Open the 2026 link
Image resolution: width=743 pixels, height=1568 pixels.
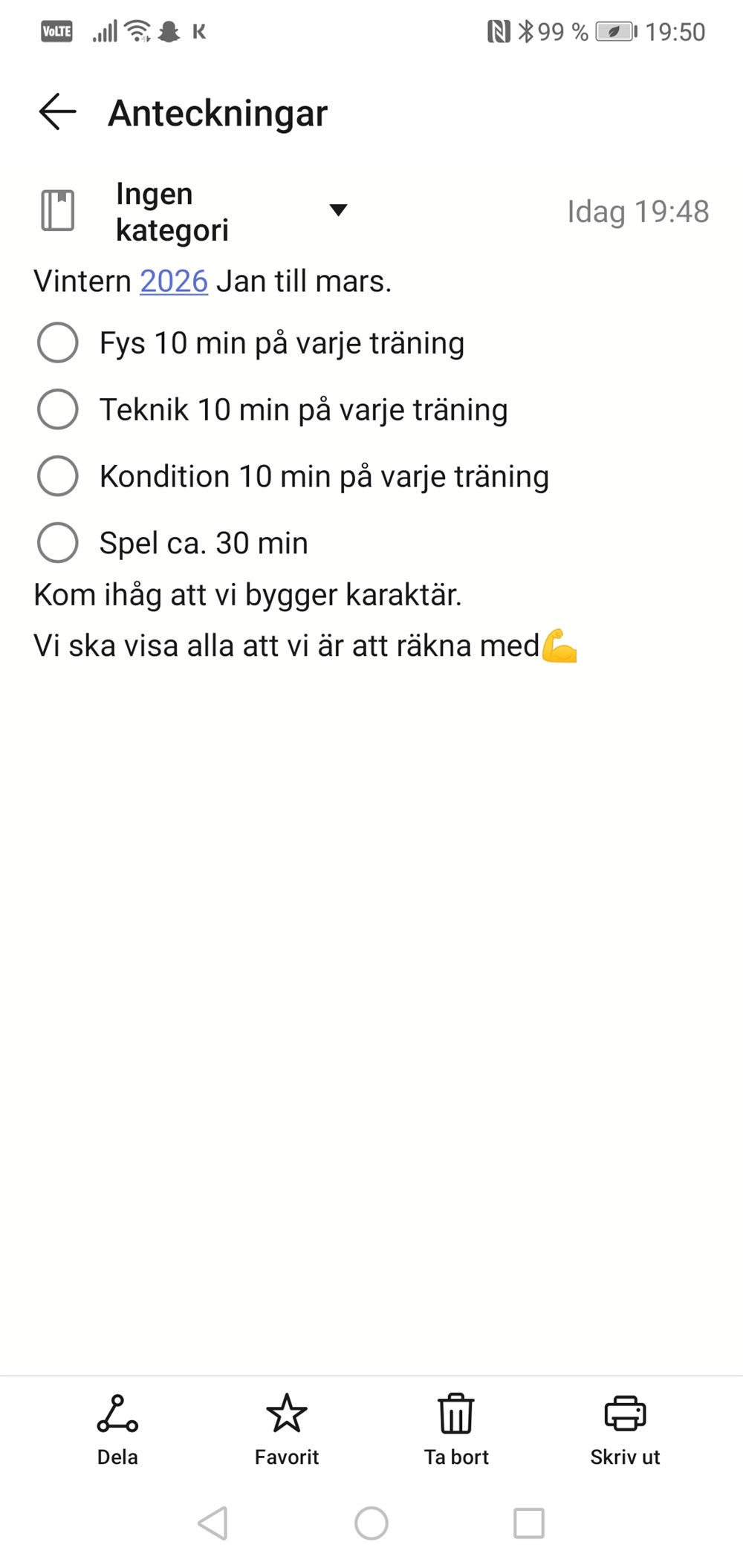(173, 282)
